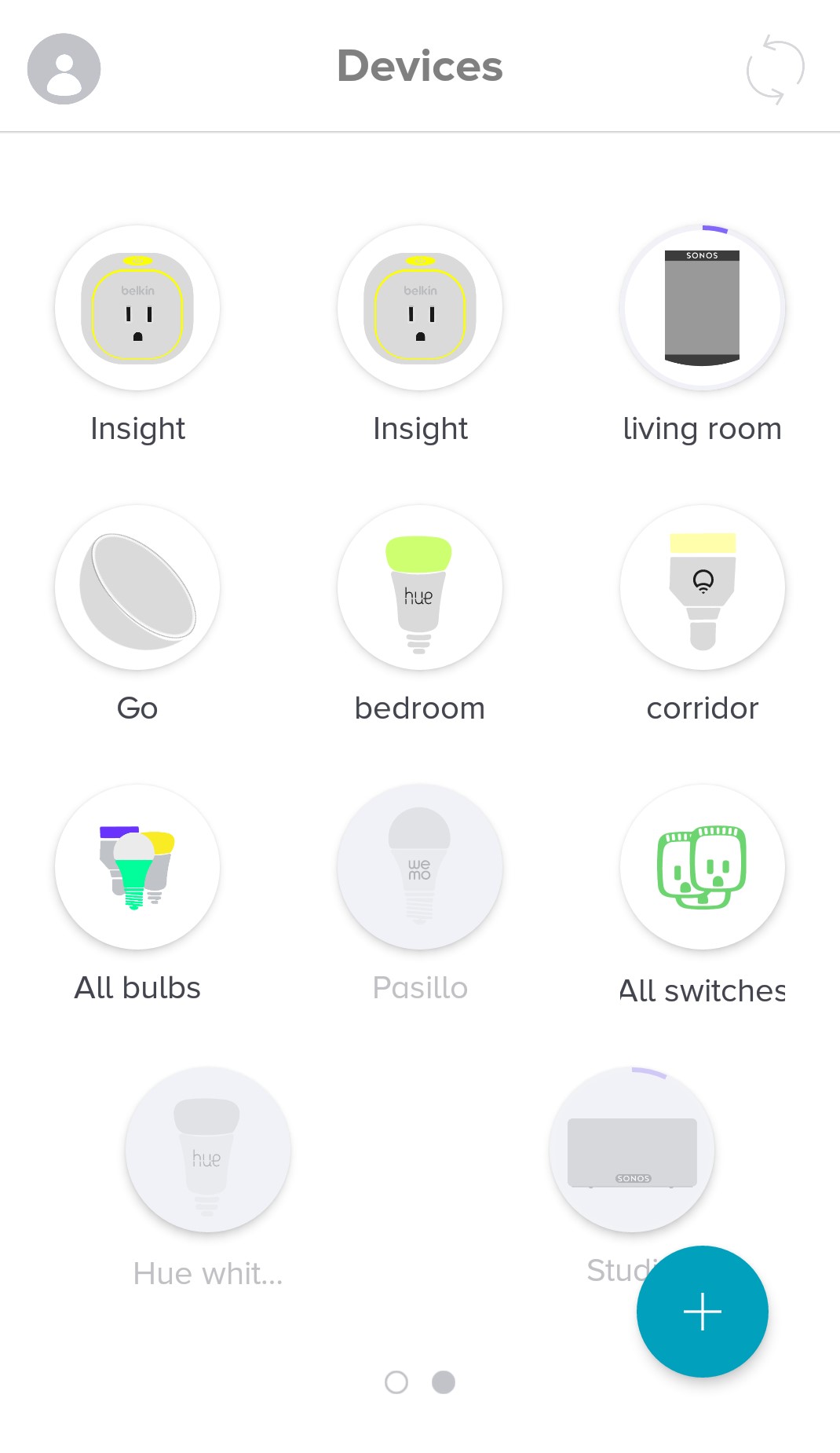
Task: Select the bedroom Hue bulb
Action: point(420,587)
